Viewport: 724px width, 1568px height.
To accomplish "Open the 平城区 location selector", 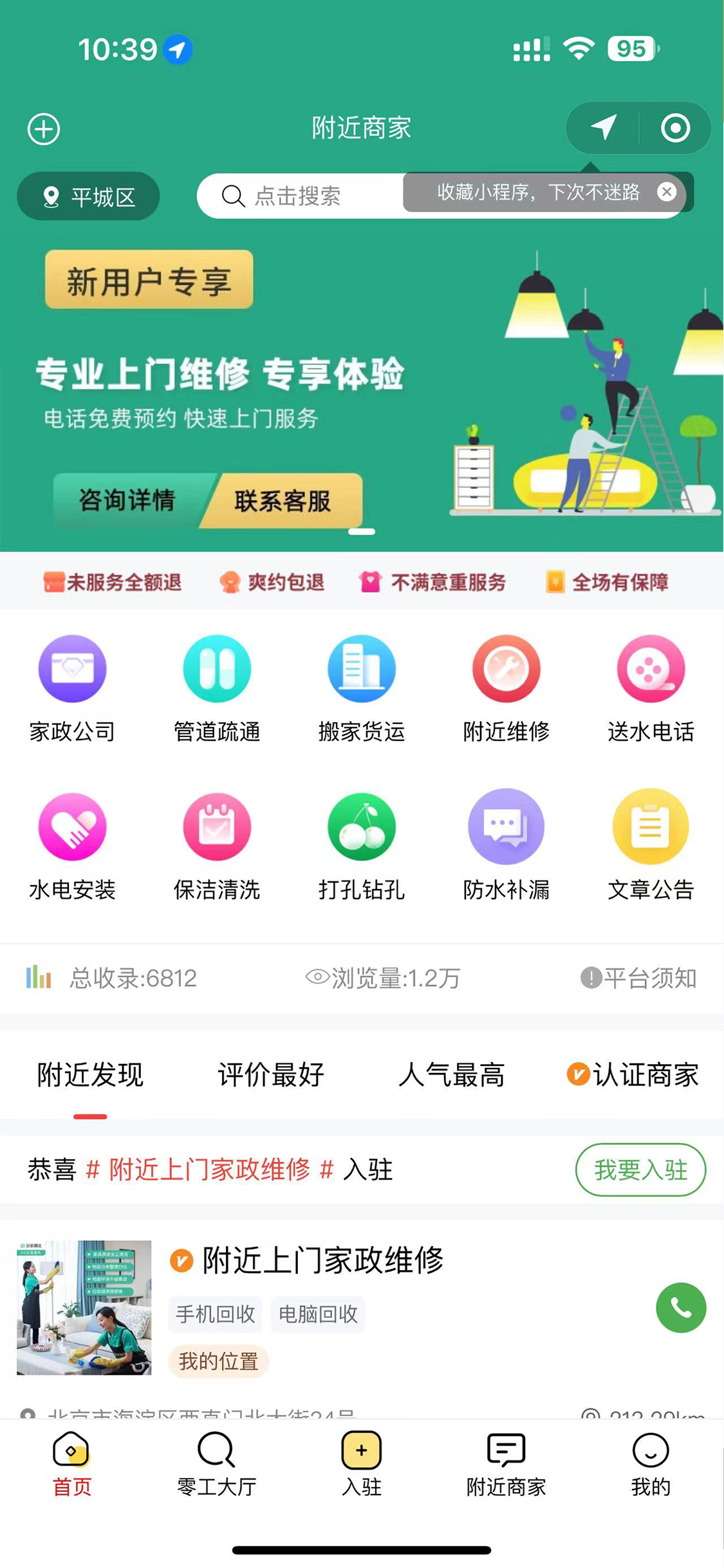I will (x=88, y=196).
